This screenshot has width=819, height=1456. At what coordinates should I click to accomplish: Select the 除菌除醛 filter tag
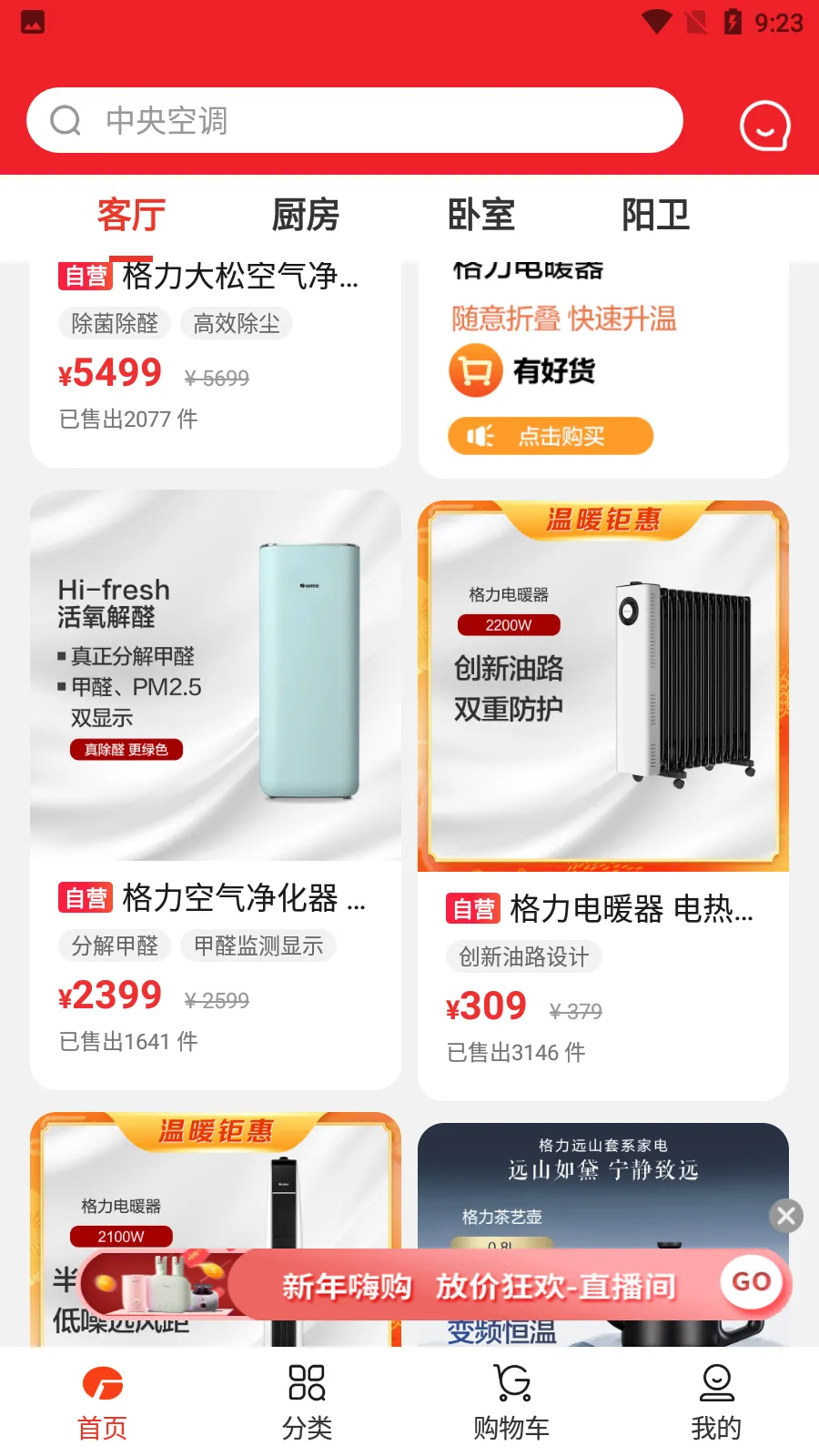point(112,323)
